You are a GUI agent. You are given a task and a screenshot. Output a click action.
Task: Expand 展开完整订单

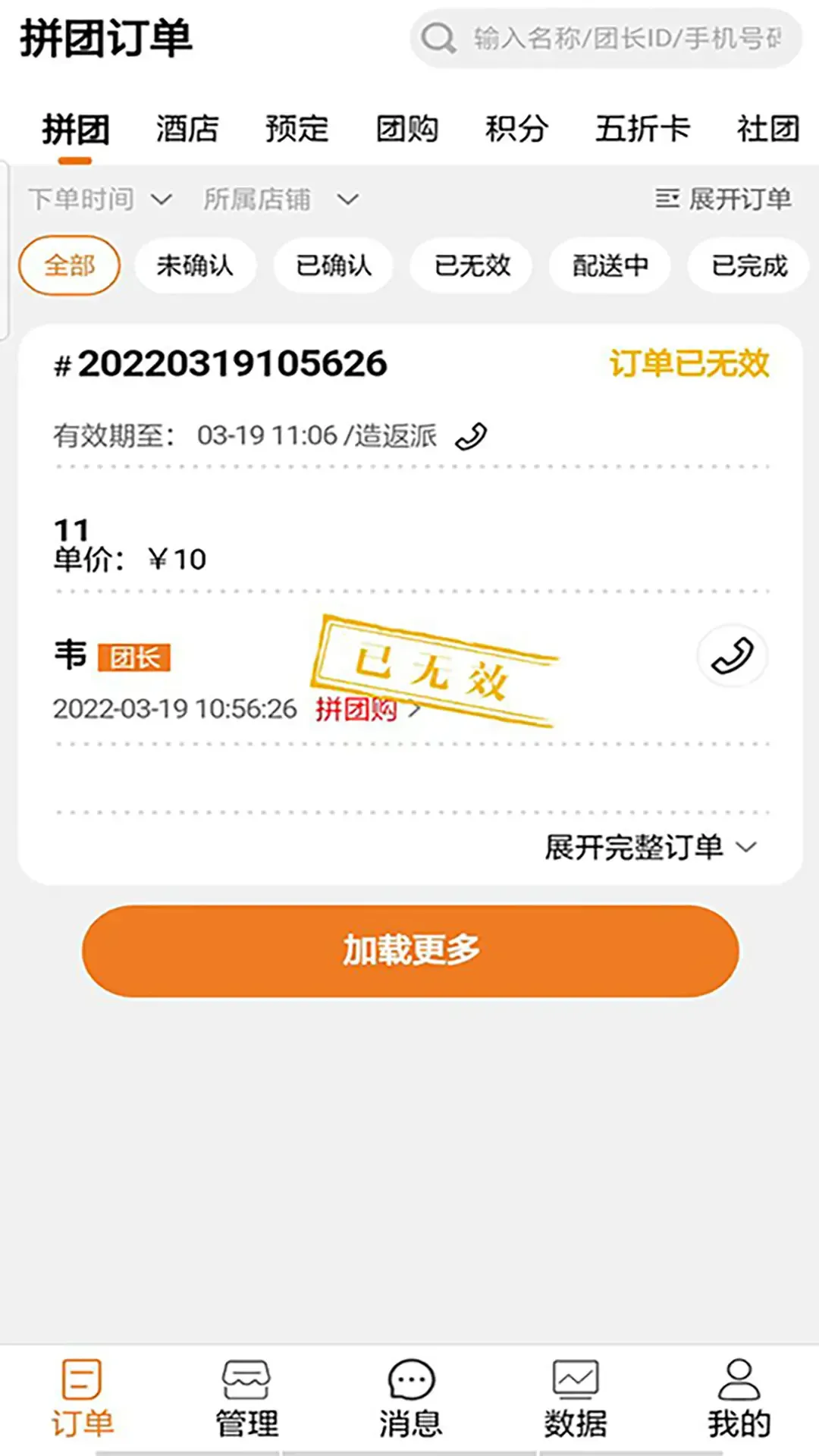pos(651,847)
